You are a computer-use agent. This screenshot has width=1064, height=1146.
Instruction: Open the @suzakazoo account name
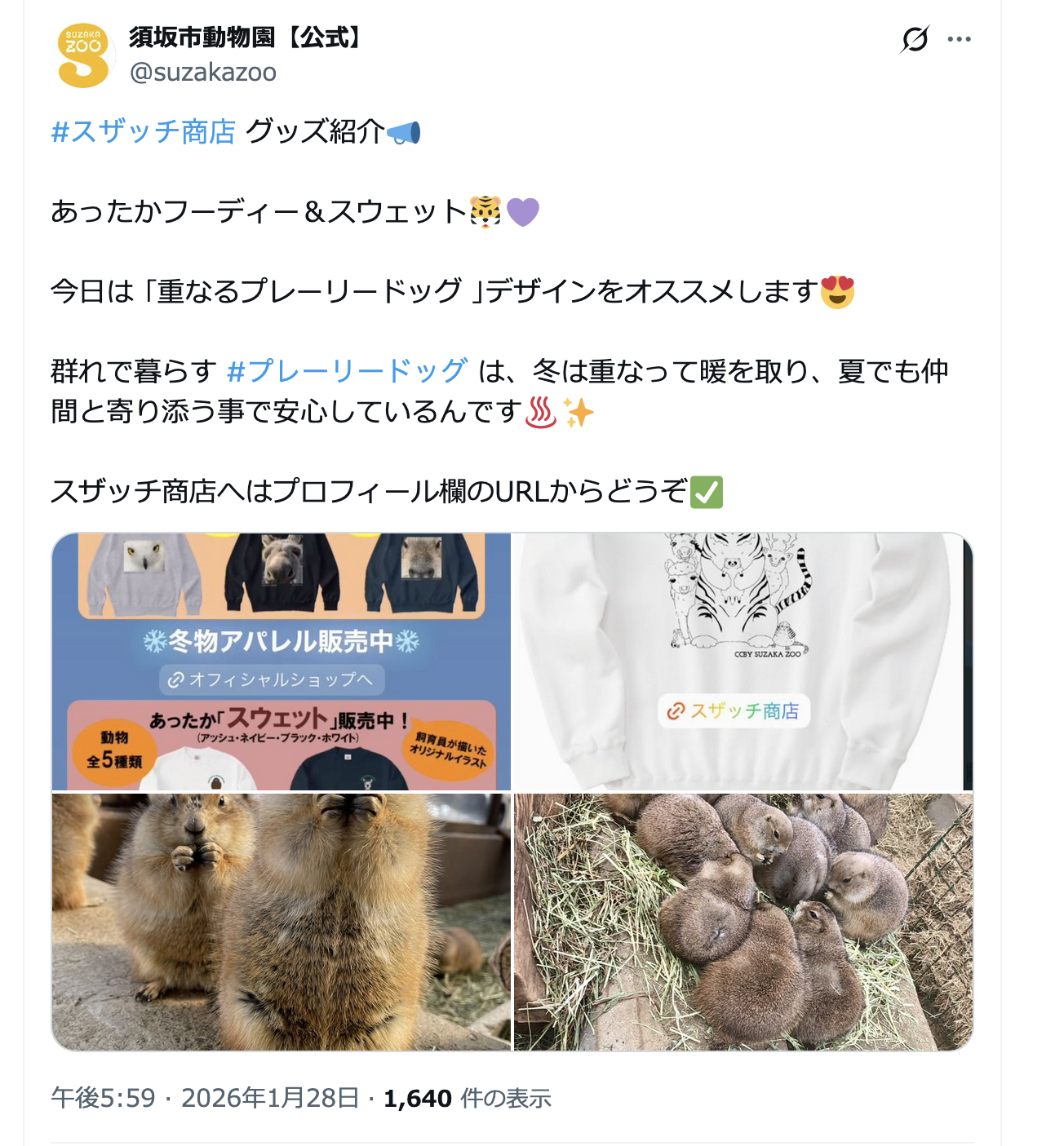(203, 73)
